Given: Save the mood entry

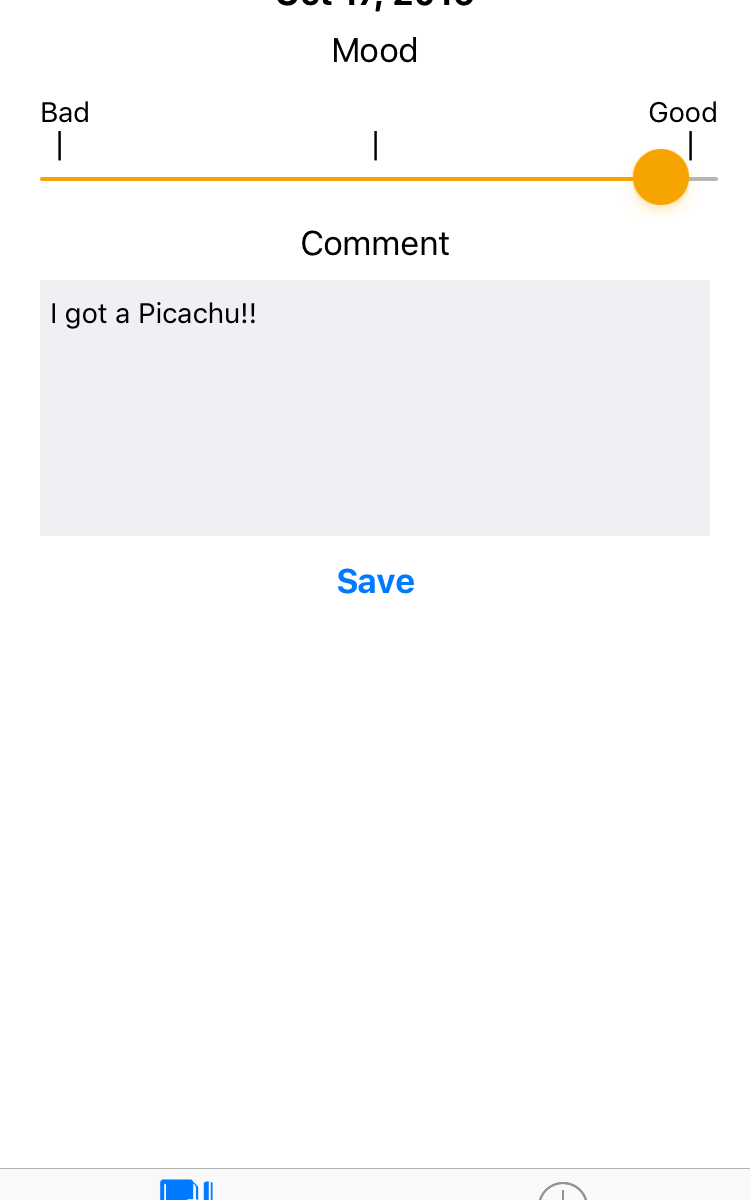Looking at the screenshot, I should [375, 581].
